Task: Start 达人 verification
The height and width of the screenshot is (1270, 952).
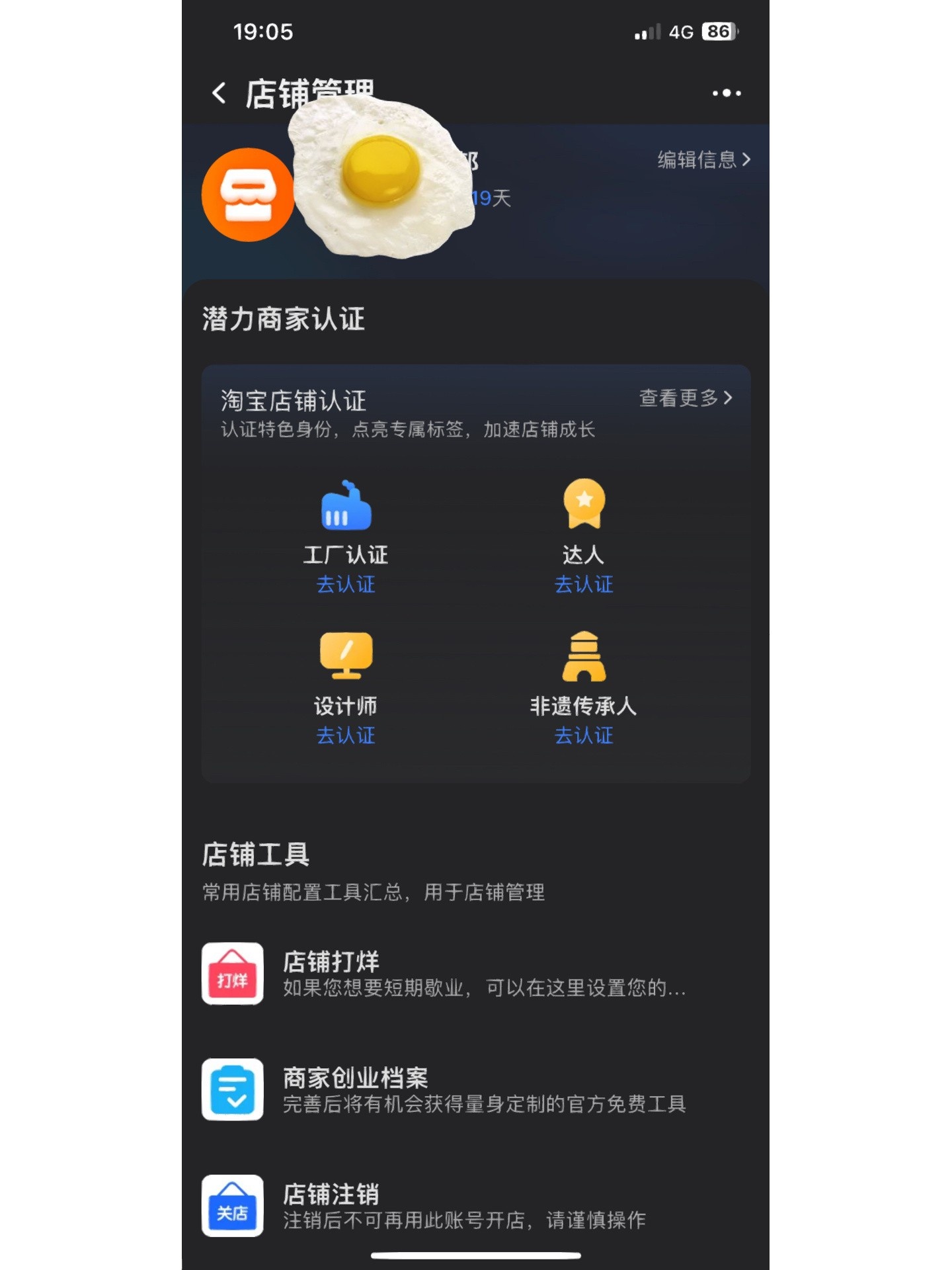Action: point(583,584)
